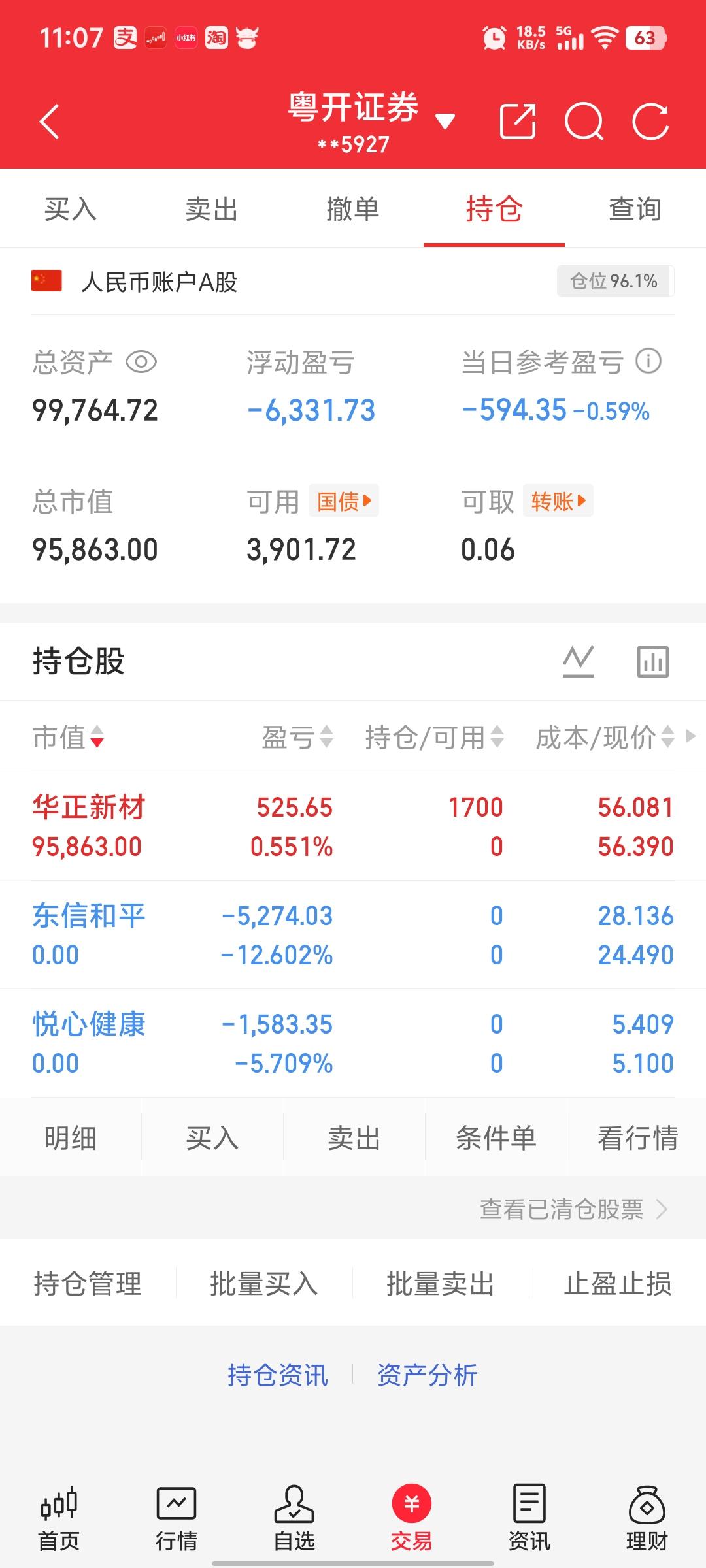Switch to the 查询 tab
This screenshot has width=706, height=1568.
click(x=633, y=209)
